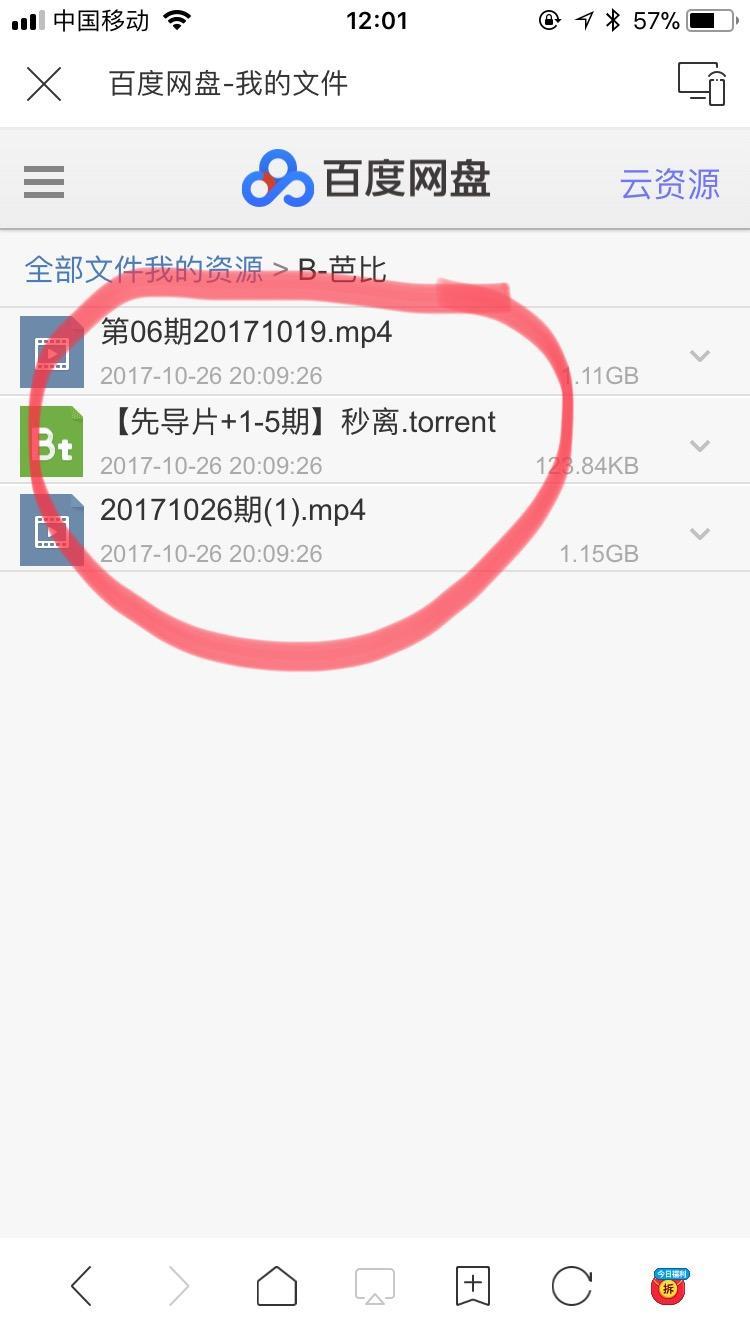750x1334 pixels.
Task: Expand options for 第06期20171019.mp4
Action: click(700, 355)
